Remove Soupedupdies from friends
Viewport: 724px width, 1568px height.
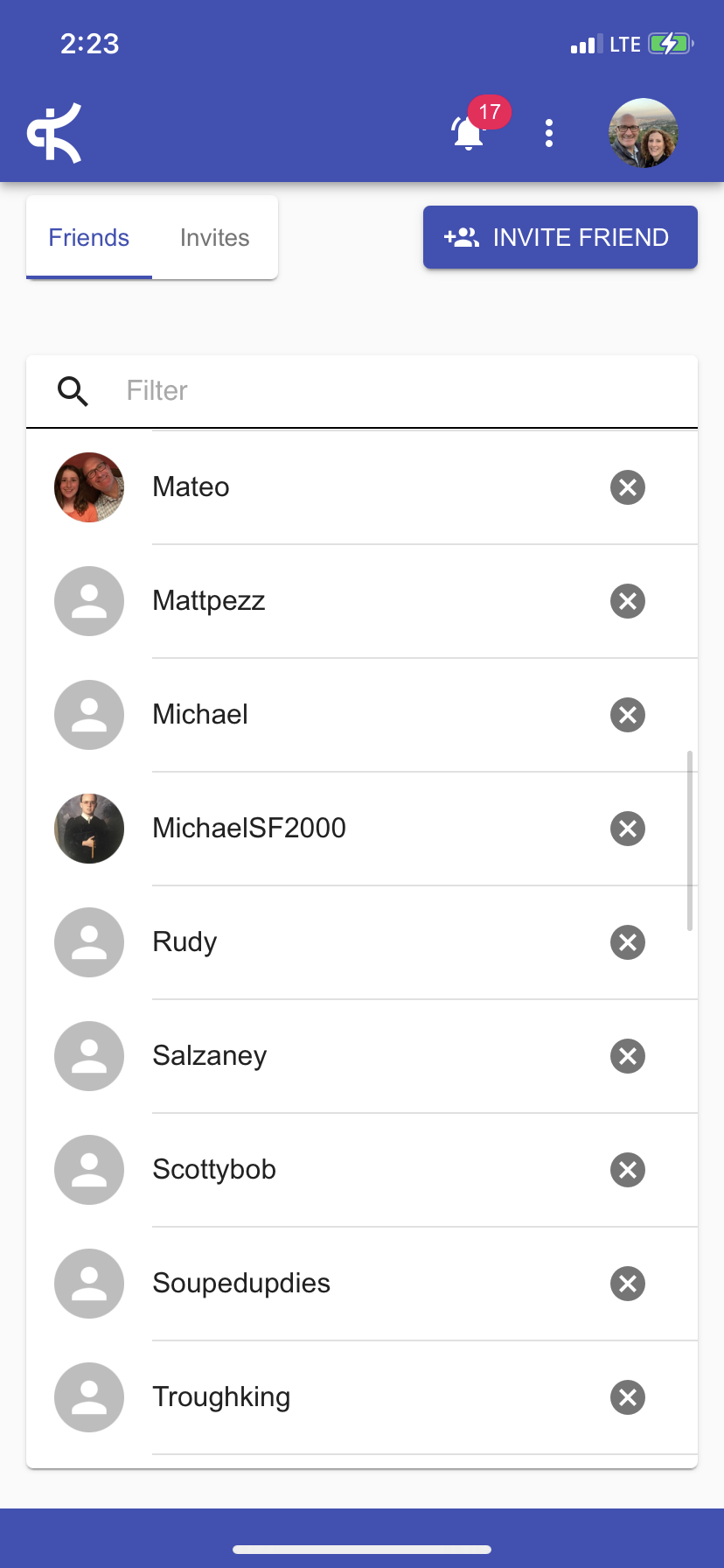pyautogui.click(x=628, y=1284)
